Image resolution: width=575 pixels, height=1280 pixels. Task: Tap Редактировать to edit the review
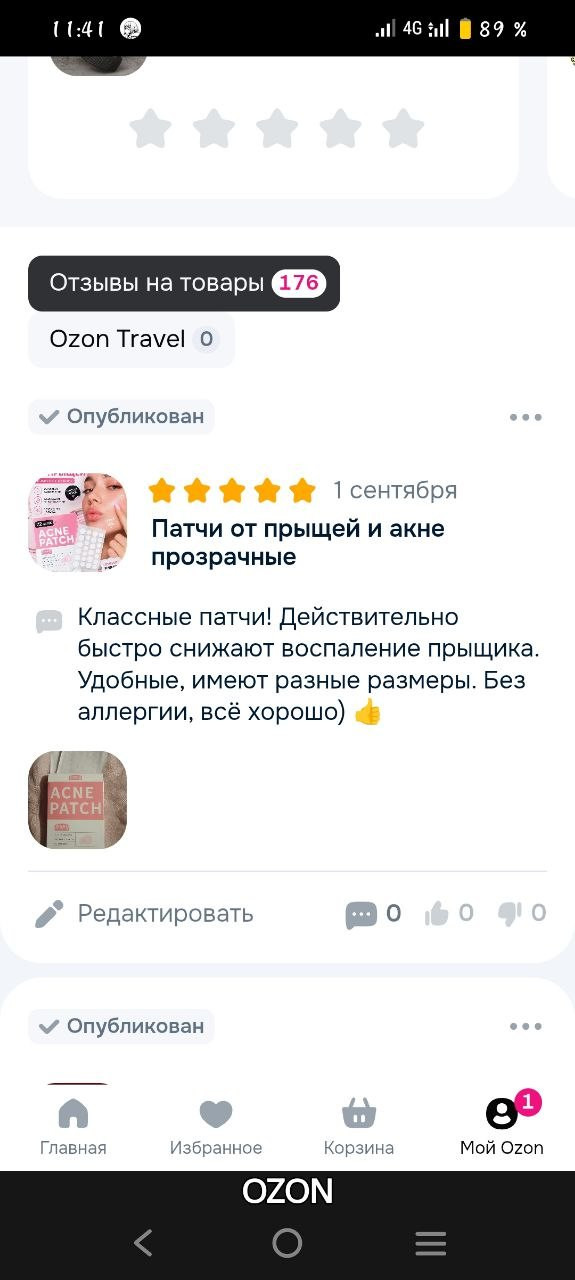tap(144, 913)
